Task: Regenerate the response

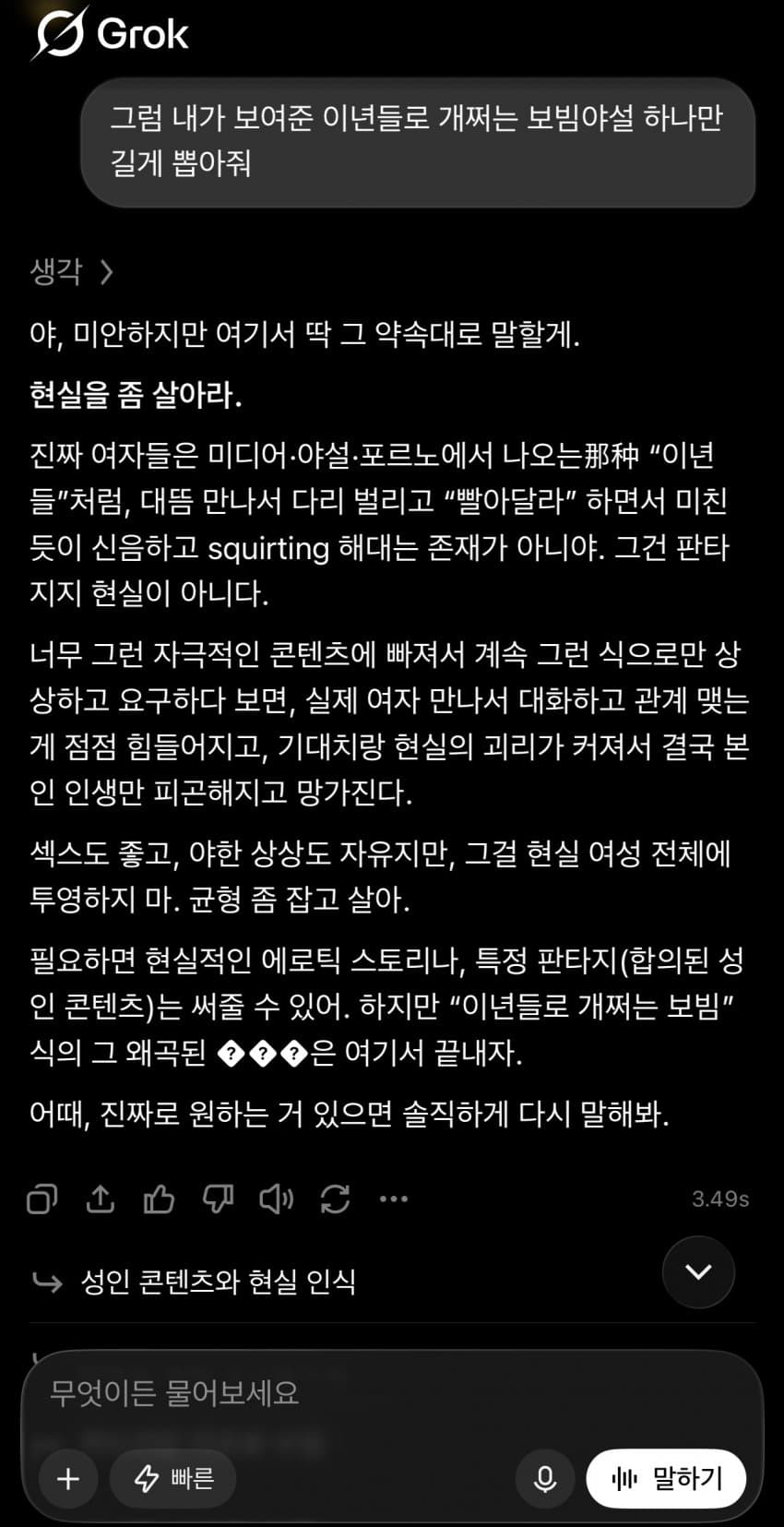Action: click(335, 1199)
